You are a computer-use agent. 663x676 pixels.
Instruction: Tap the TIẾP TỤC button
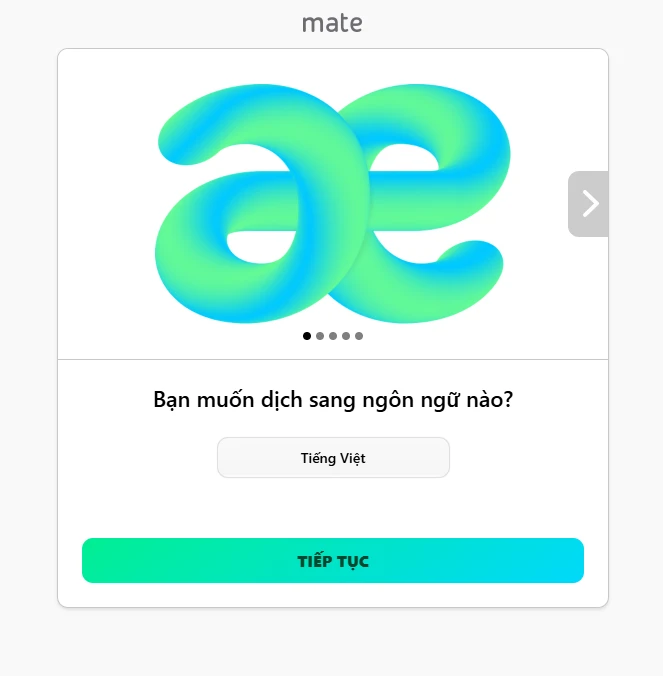[333, 561]
